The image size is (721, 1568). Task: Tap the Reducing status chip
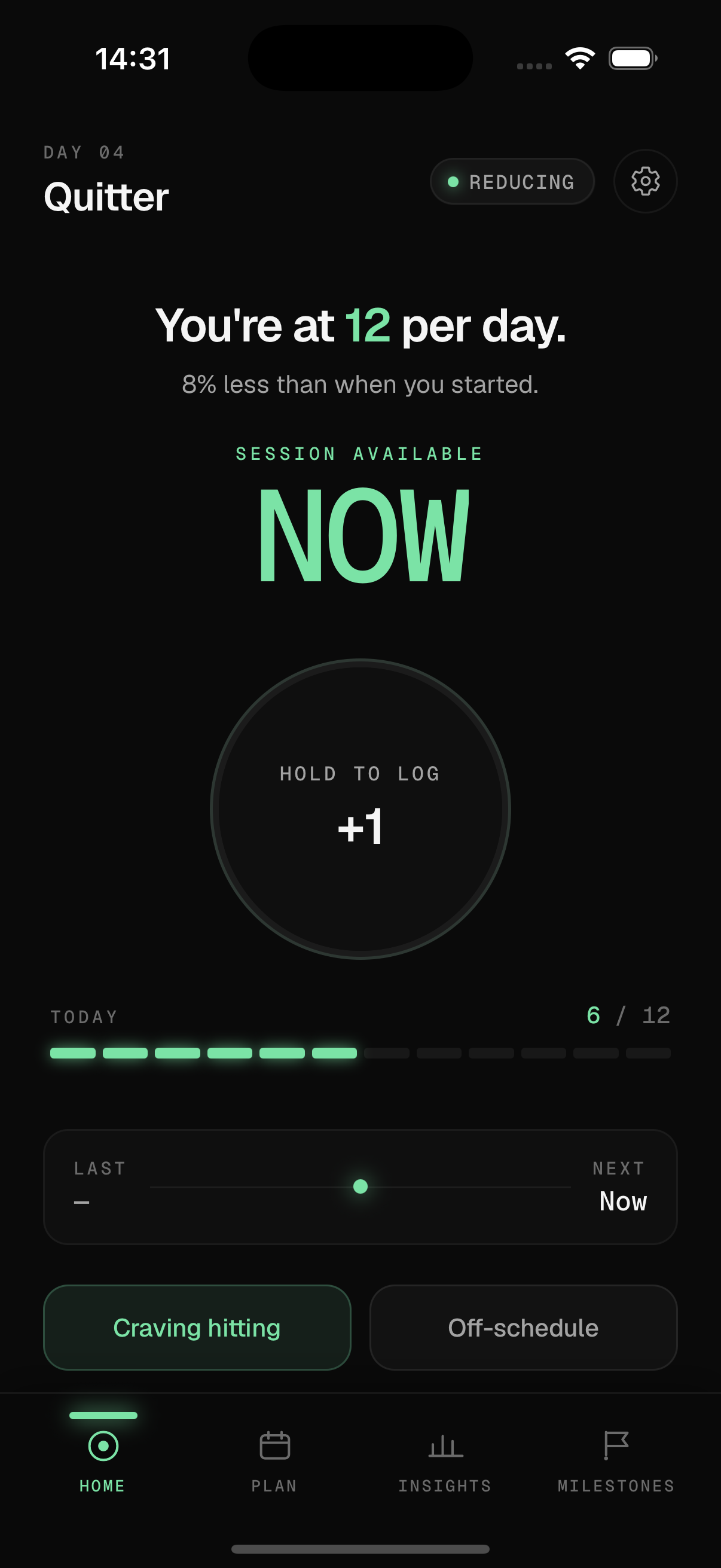click(512, 181)
